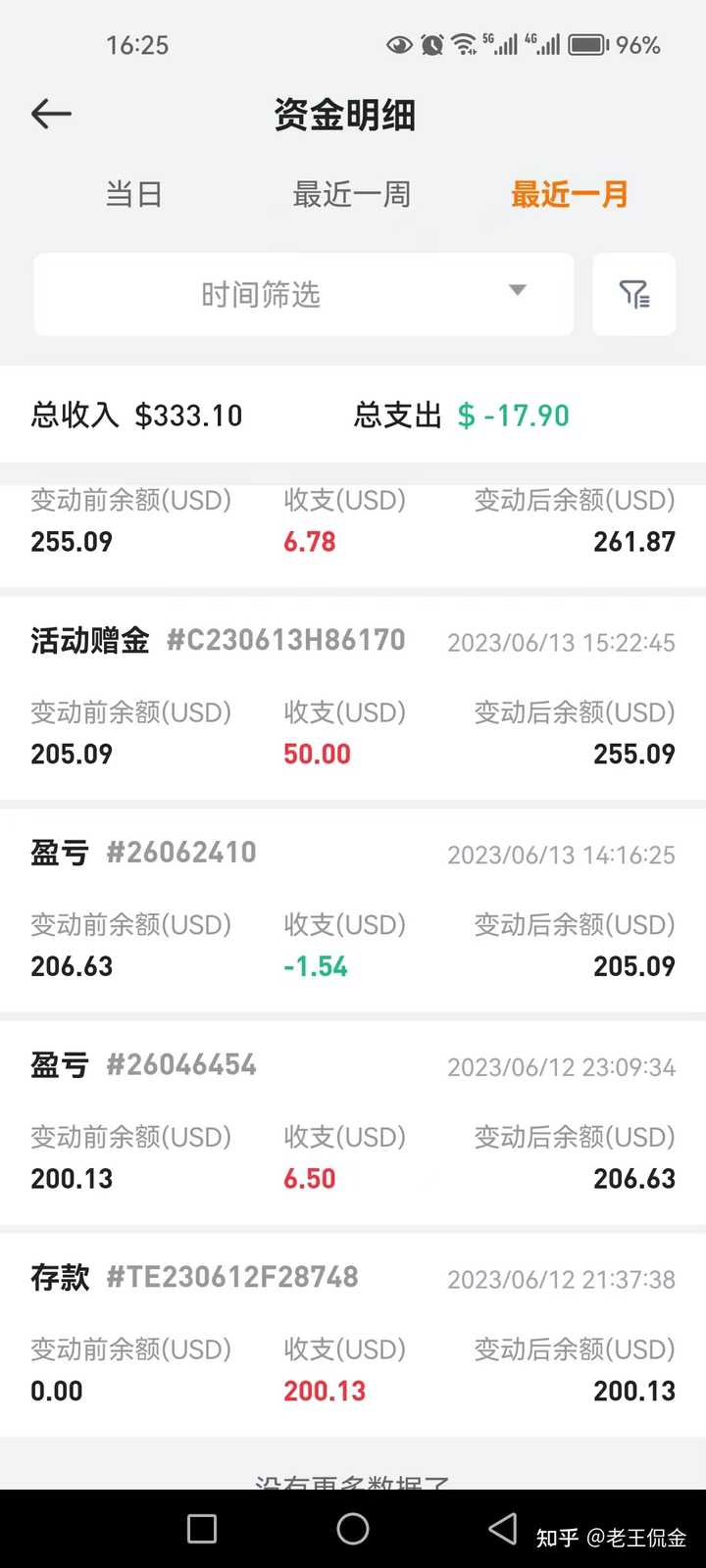
Task: Select the 最近一月 tab
Action: [570, 194]
